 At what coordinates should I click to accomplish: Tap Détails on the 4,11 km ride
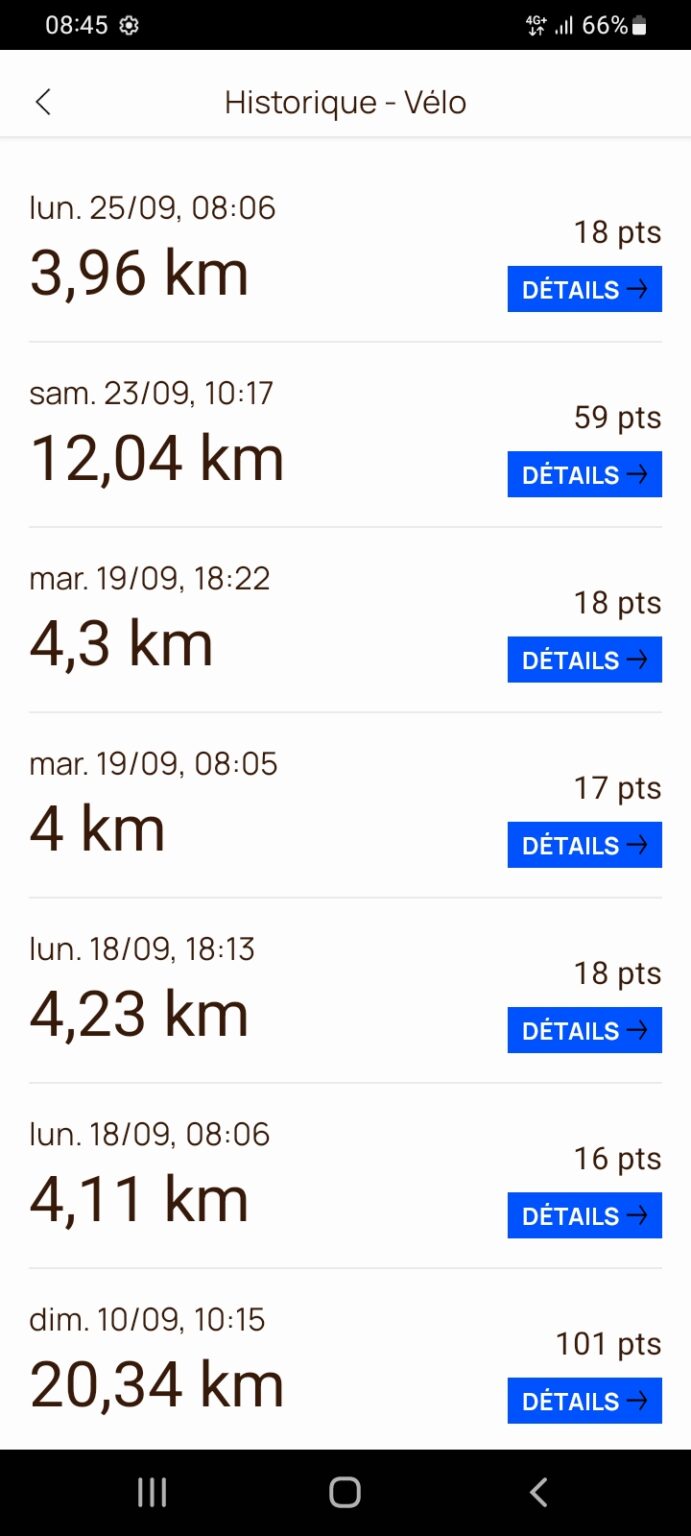(584, 1215)
